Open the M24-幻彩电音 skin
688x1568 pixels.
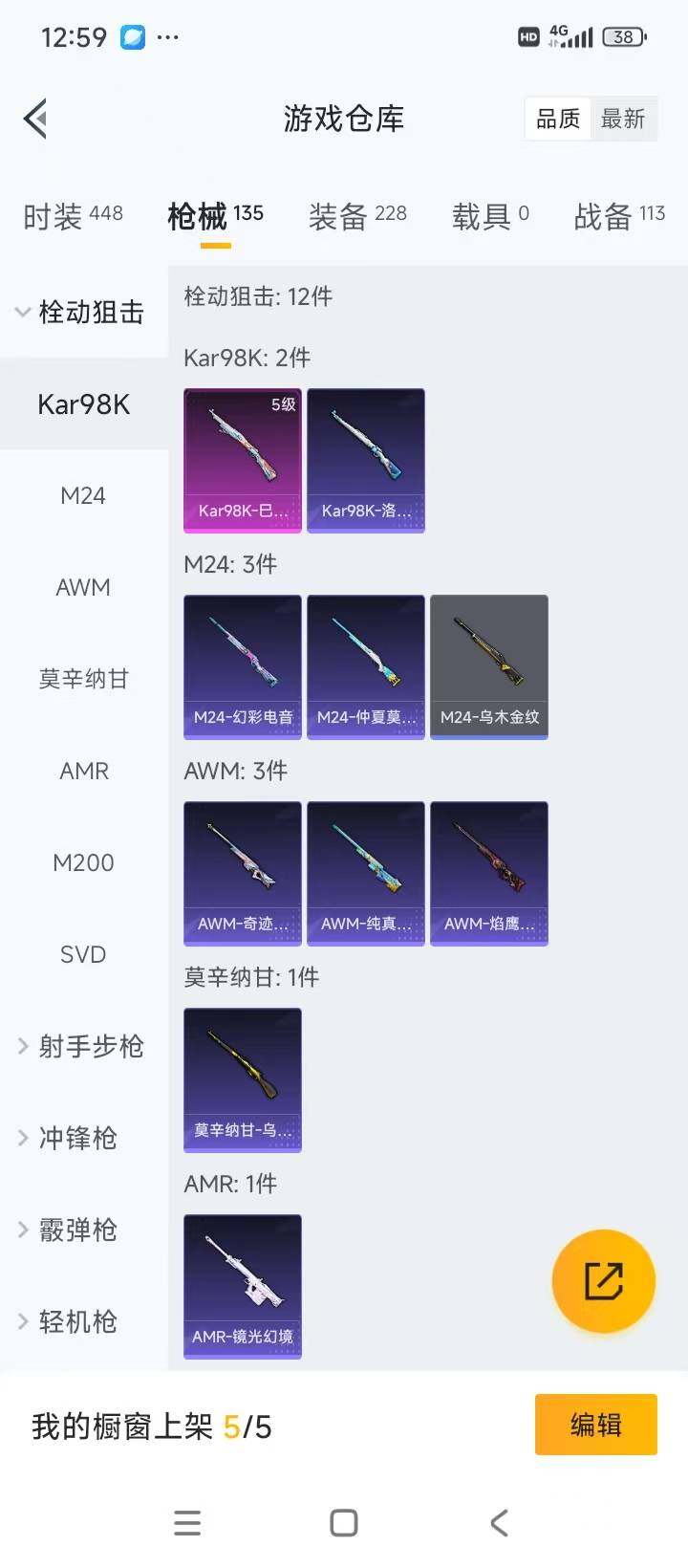243,666
